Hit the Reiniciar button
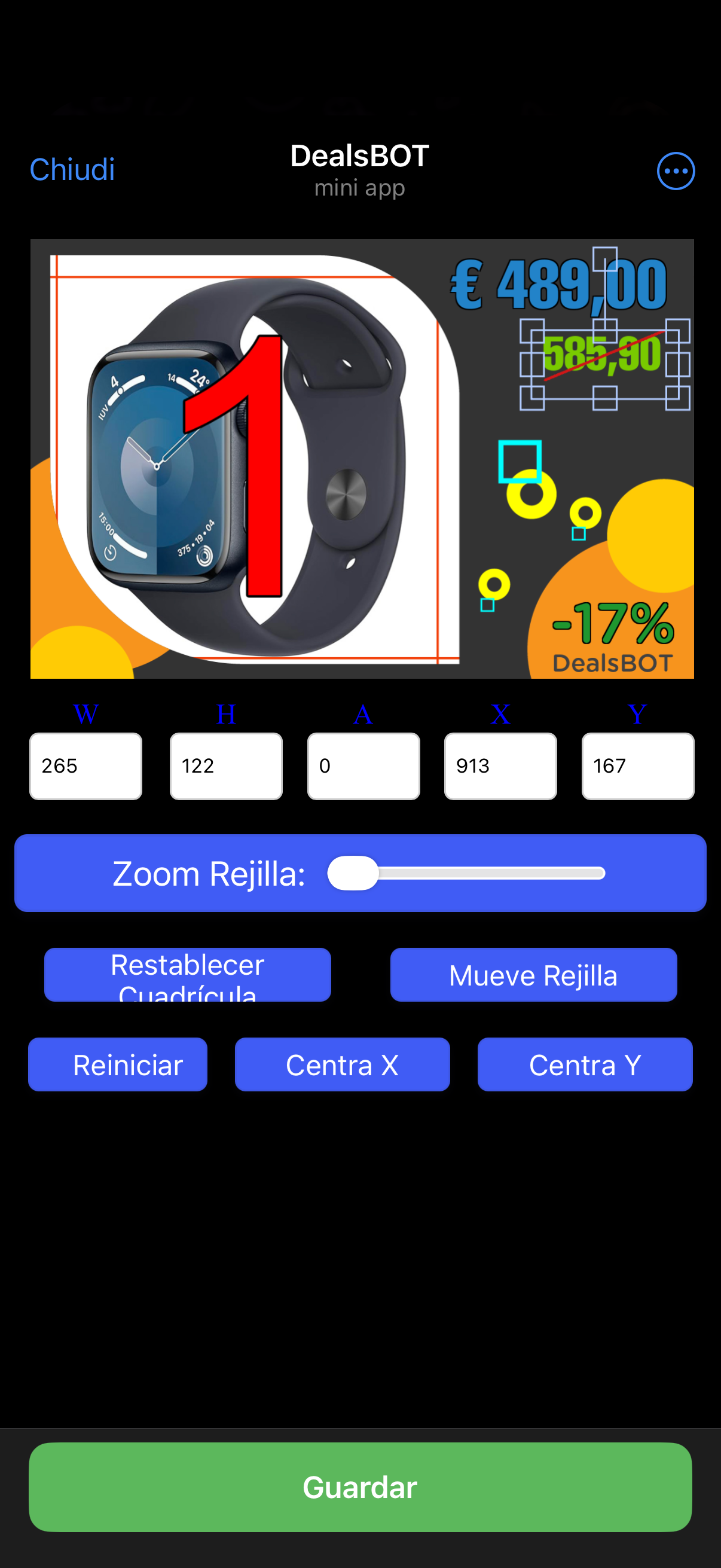Screen dimensions: 721x1568 118,1064
